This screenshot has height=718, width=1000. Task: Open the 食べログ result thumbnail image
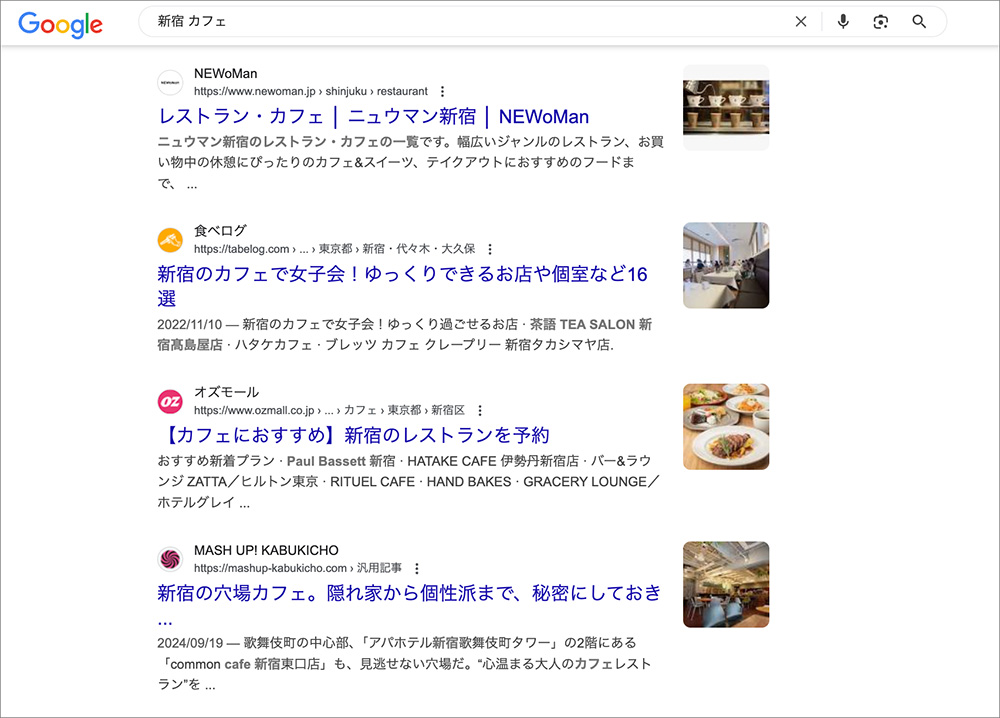point(726,265)
